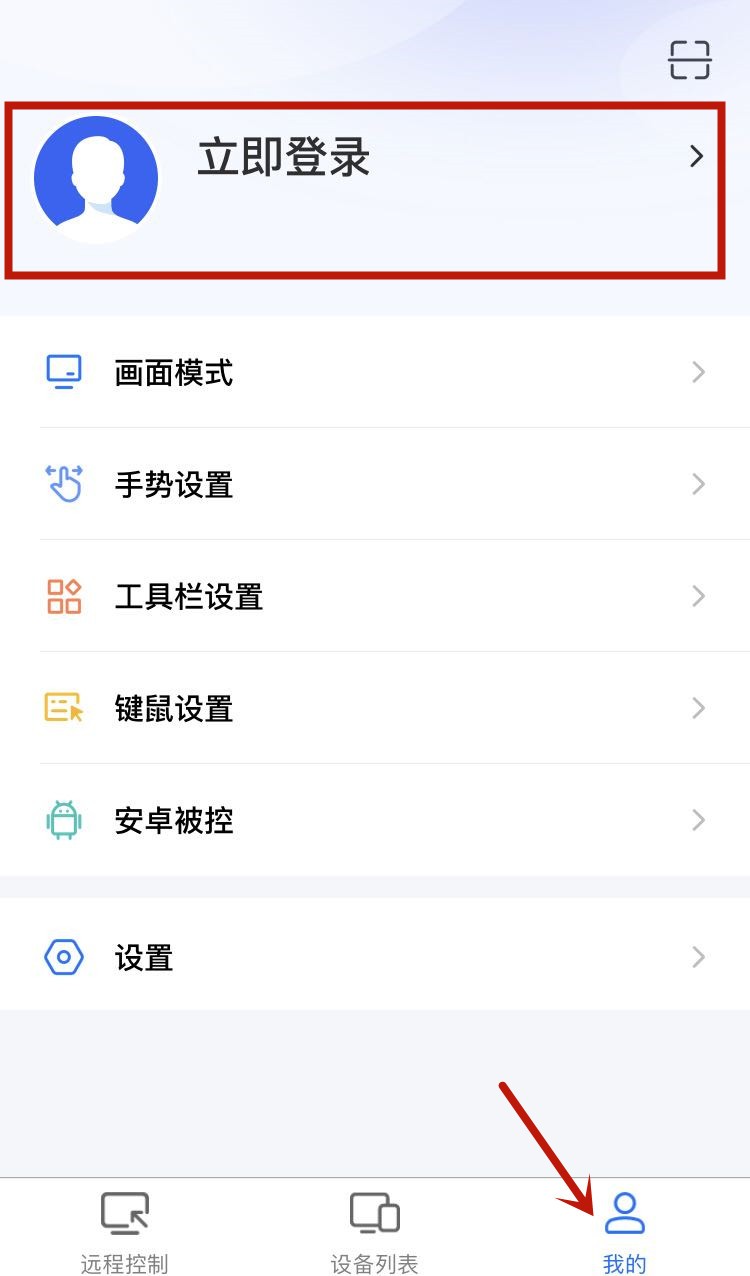The height and width of the screenshot is (1276, 750).
Task: Expand the 键鼠设置 row chevron
Action: point(698,708)
